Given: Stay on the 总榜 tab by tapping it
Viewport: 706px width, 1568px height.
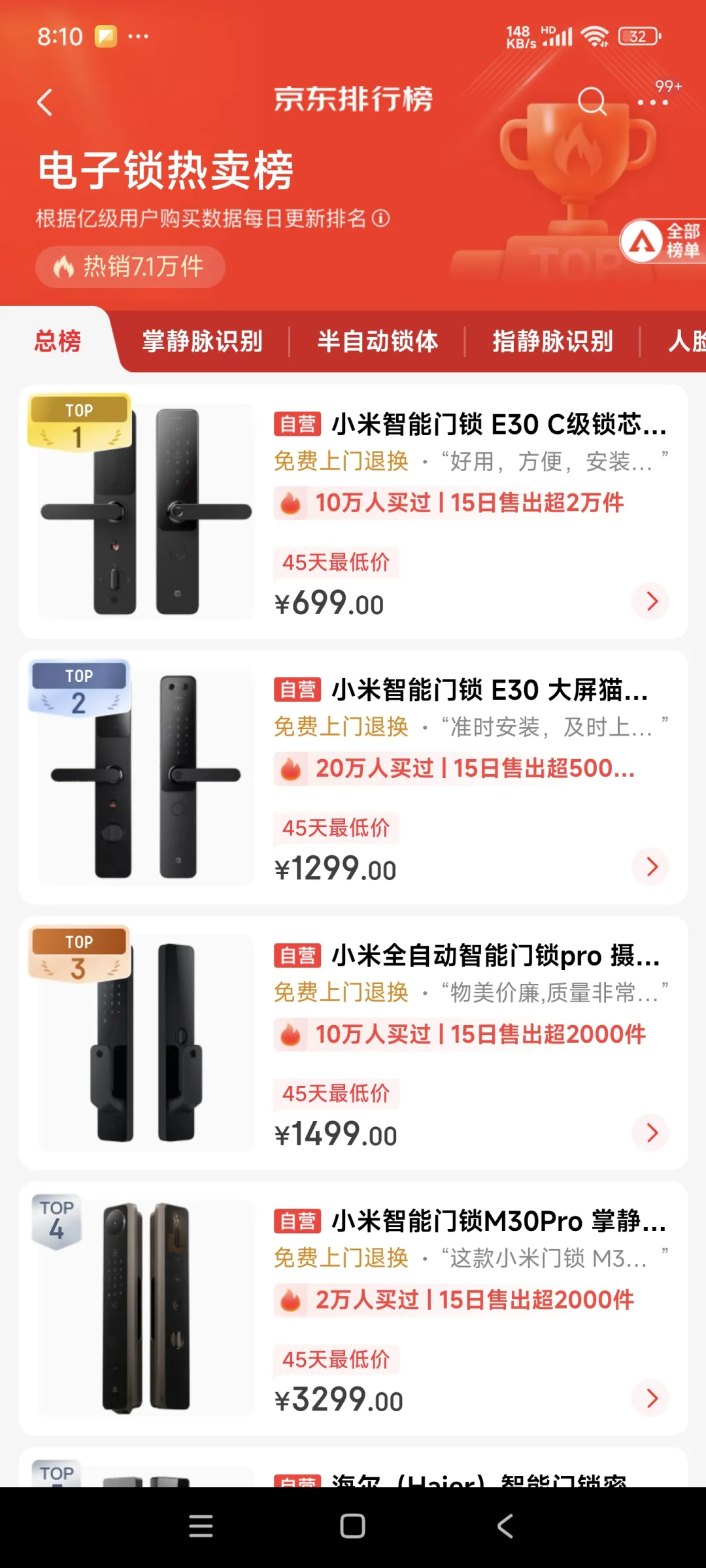Looking at the screenshot, I should pos(58,341).
